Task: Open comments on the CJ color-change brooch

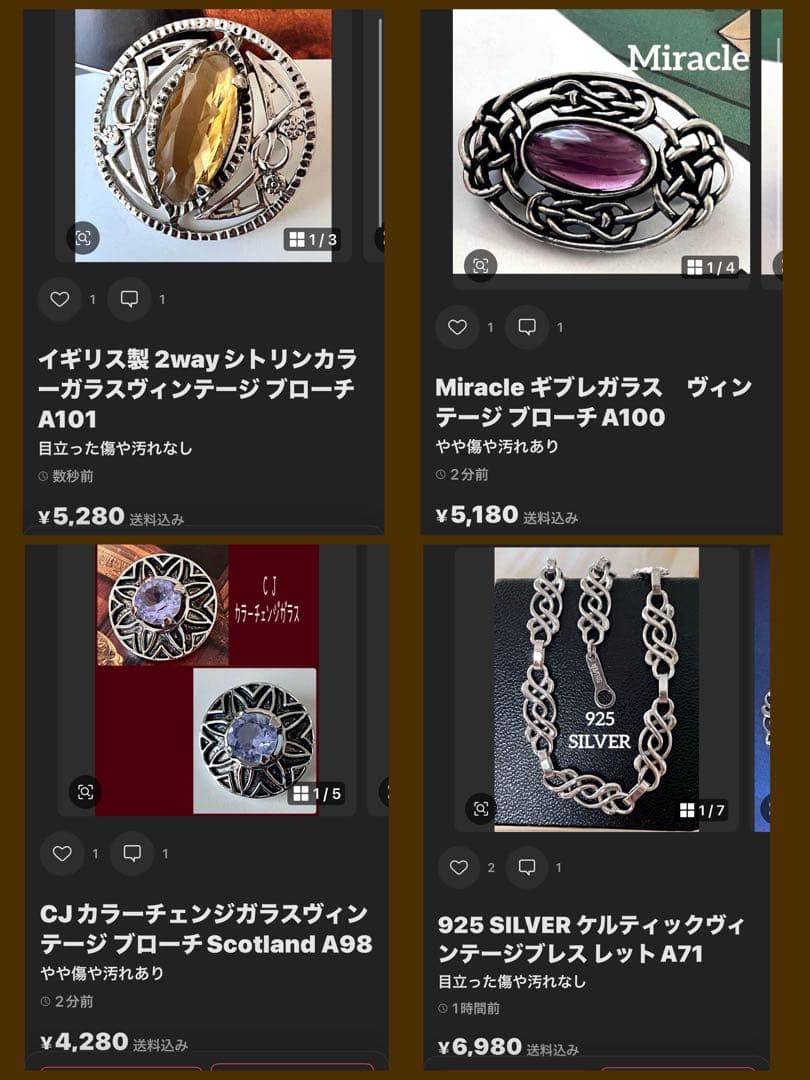Action: (x=131, y=855)
